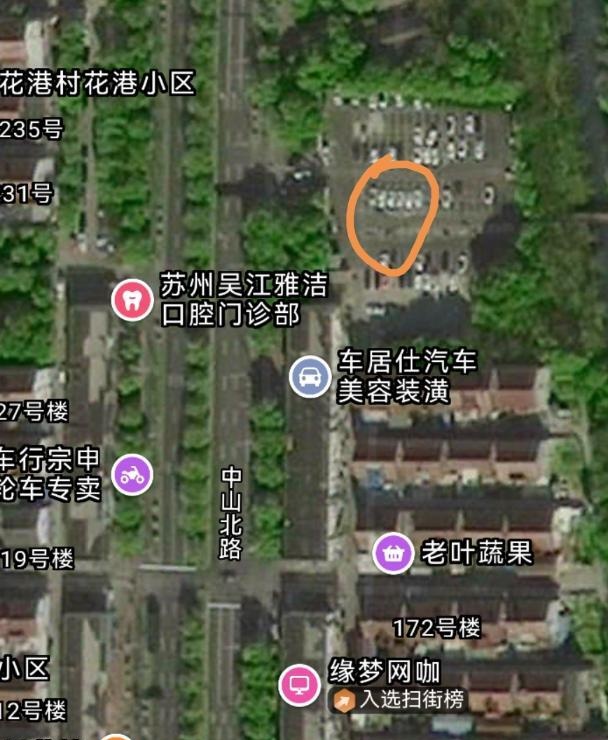Open the 苏州吴江雅洁口腔门诊部 dental clinic marker
The image size is (608, 740).
click(132, 299)
